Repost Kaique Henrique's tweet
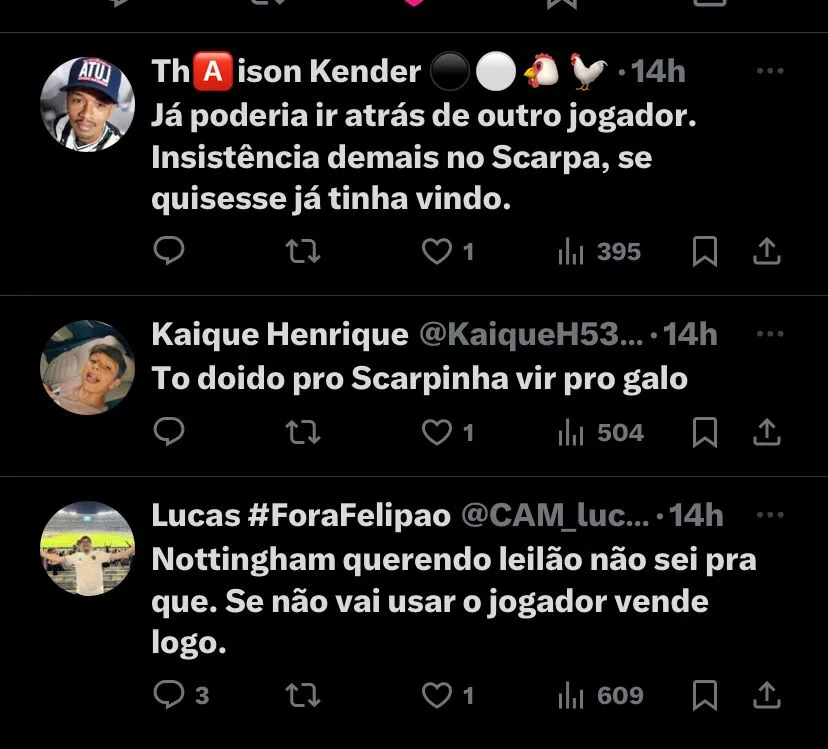The image size is (828, 749). (303, 432)
